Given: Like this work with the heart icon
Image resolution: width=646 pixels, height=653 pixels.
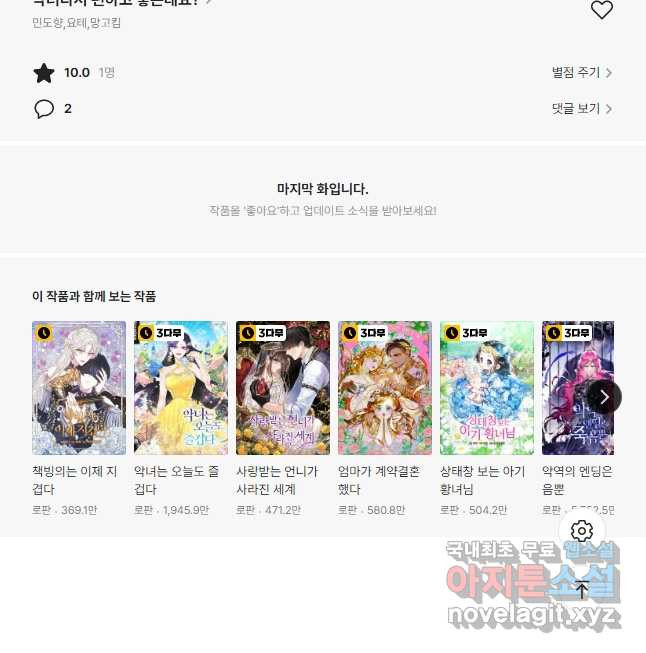Looking at the screenshot, I should [x=601, y=11].
